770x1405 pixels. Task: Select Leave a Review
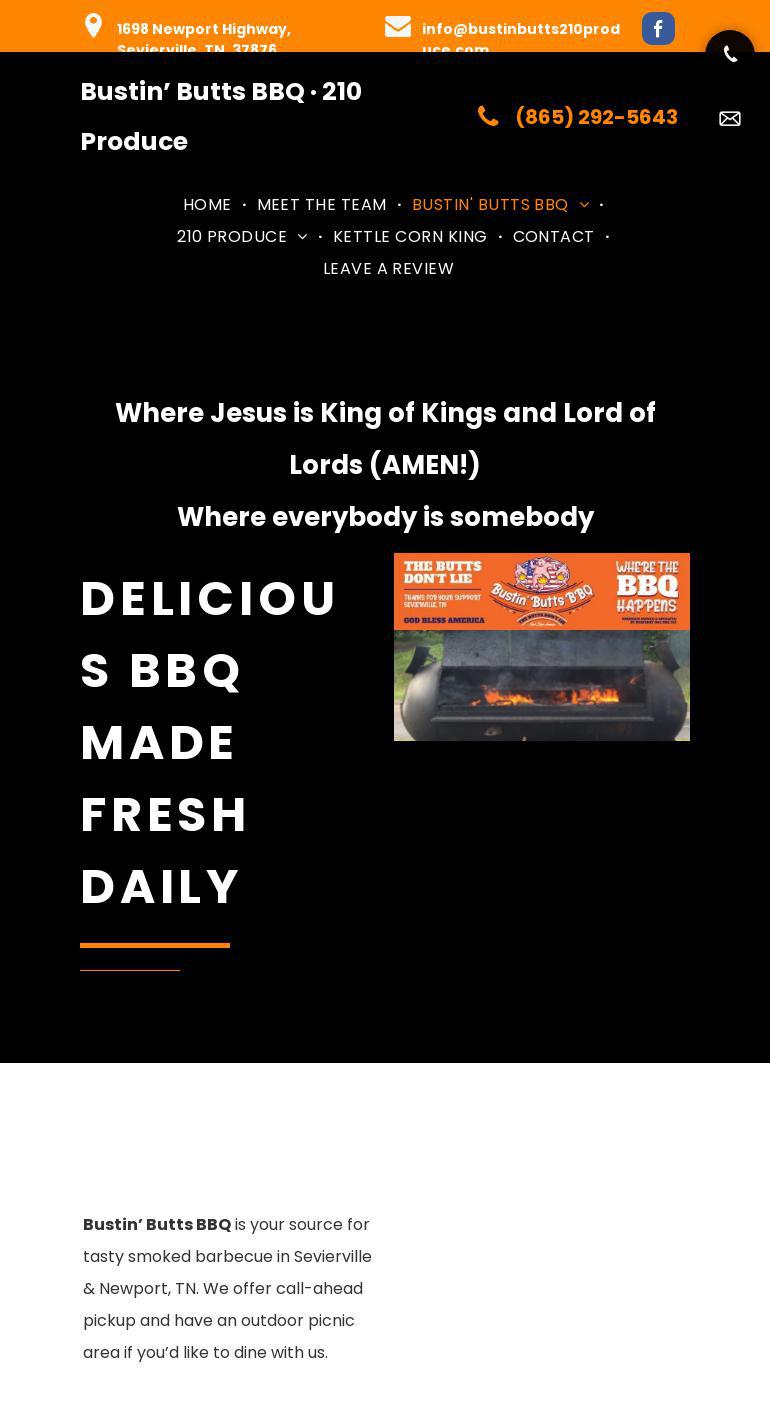(x=388, y=268)
